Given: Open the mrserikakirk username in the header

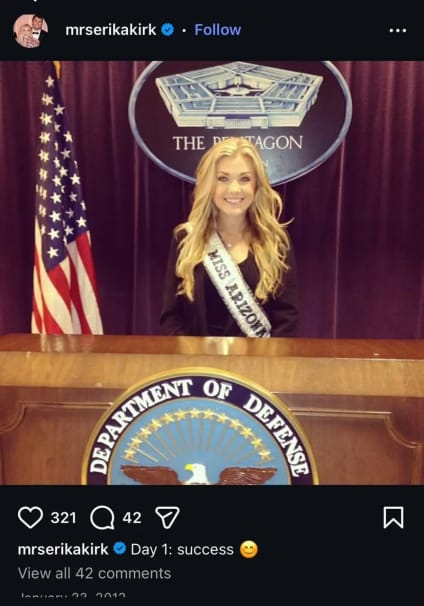Looking at the screenshot, I should [111, 30].
